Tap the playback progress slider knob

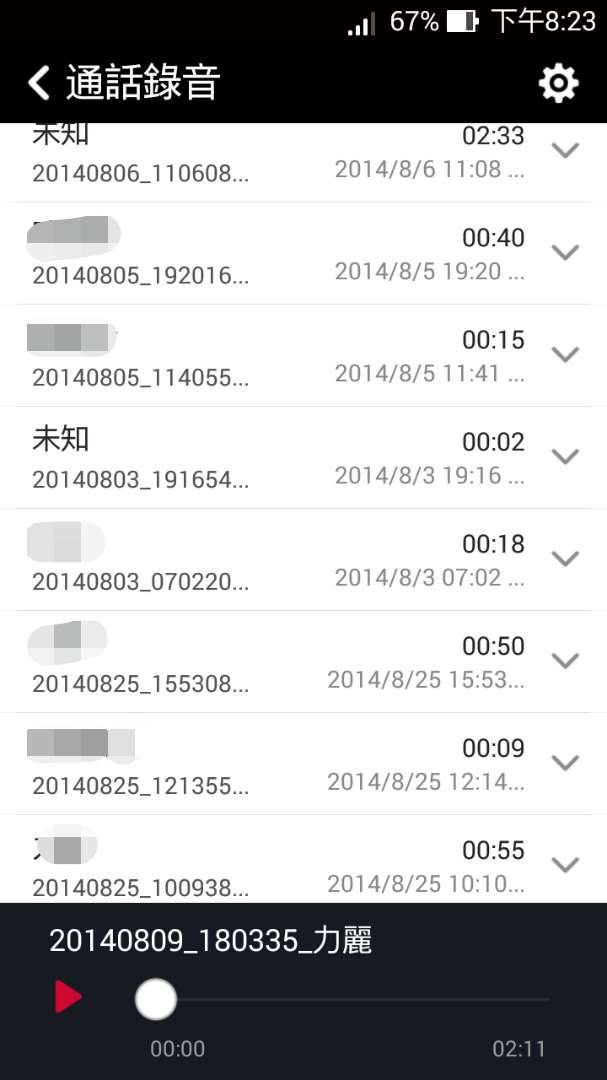156,999
